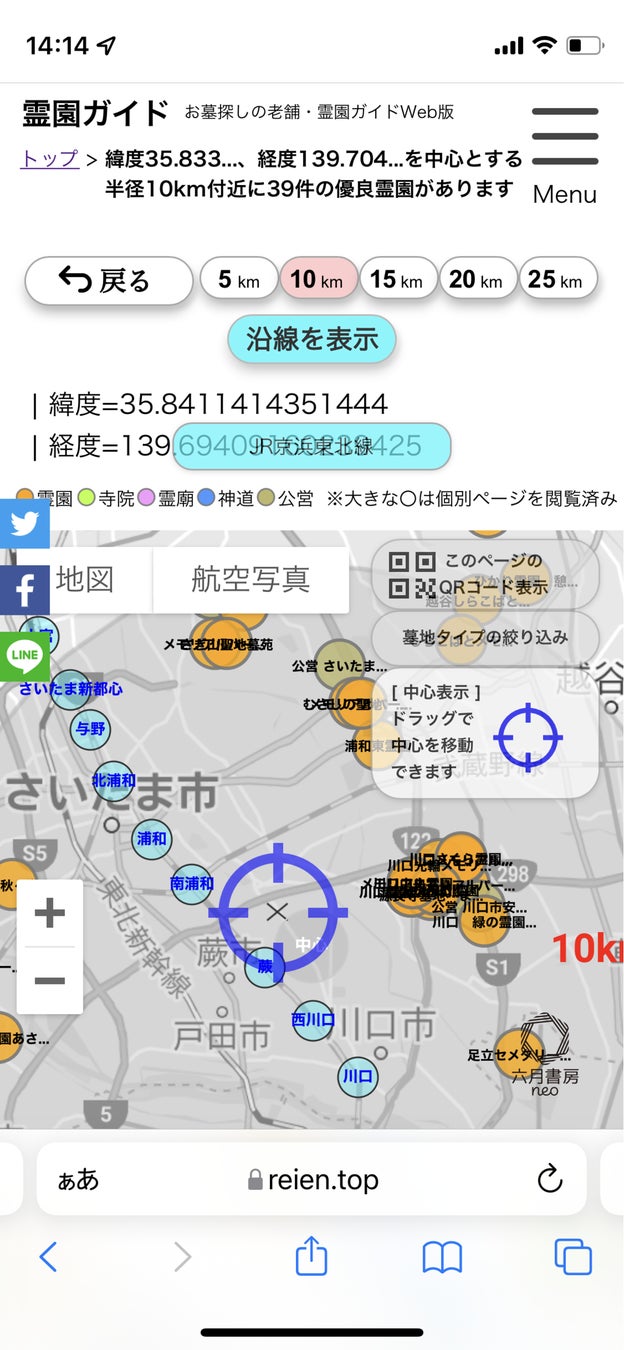The height and width of the screenshot is (1350, 624).
Task: Choose the 20 km radius option
Action: (x=477, y=279)
